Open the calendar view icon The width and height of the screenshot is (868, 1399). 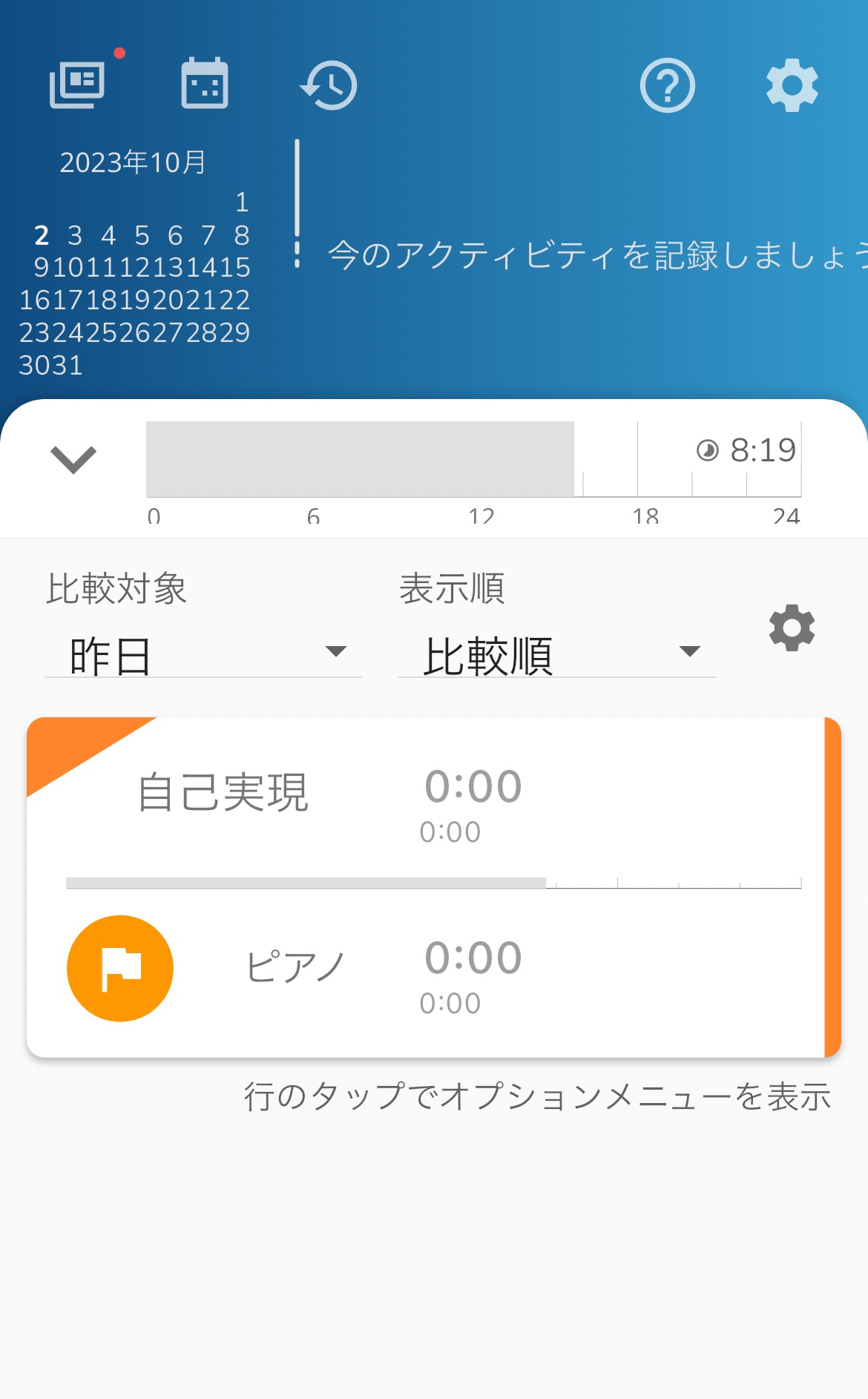(205, 85)
